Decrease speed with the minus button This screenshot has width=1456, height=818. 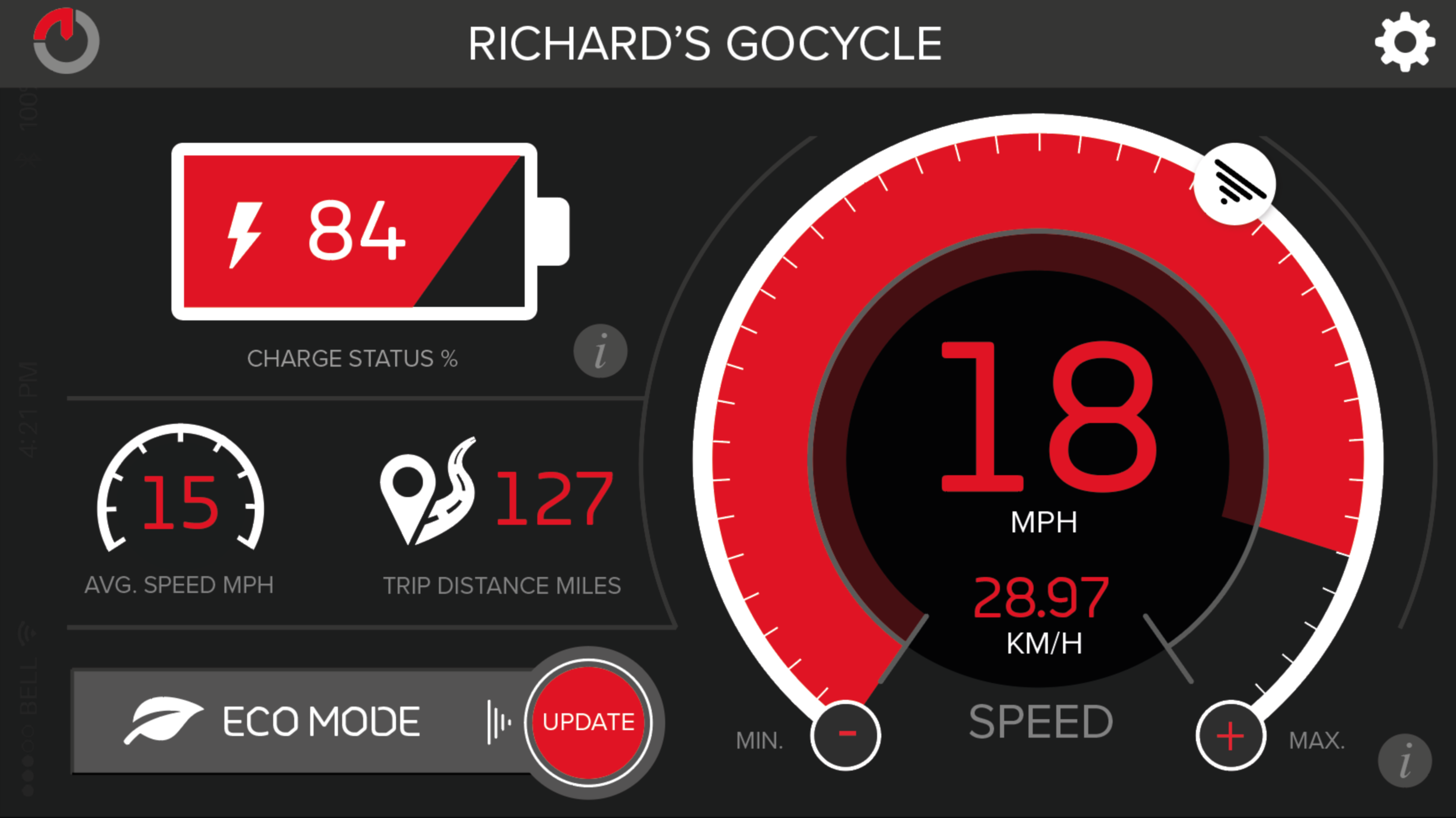pos(845,735)
